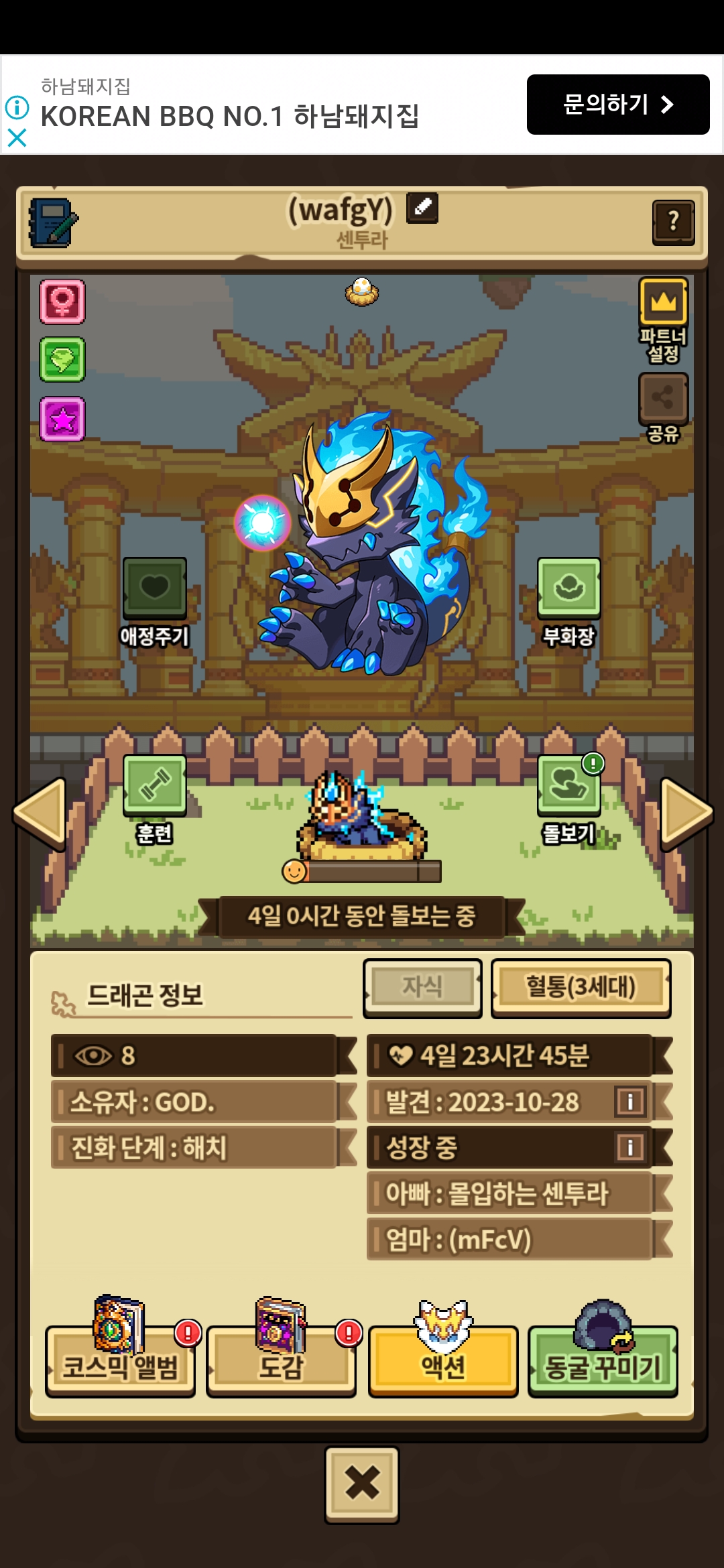The height and width of the screenshot is (1568, 724).
Task: Close the dragon info panel with X
Action: [x=362, y=1484]
